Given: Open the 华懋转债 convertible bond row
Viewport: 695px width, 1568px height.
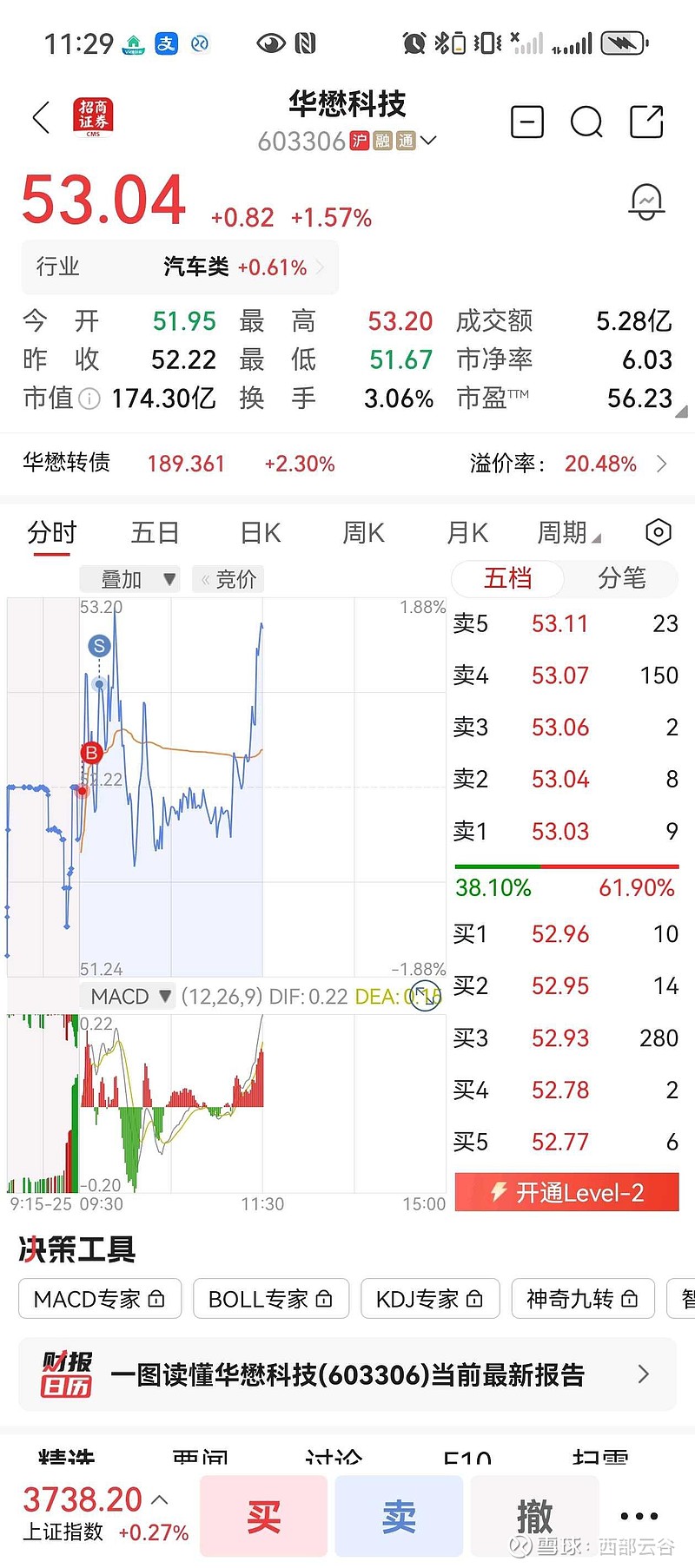Looking at the screenshot, I should (x=347, y=464).
